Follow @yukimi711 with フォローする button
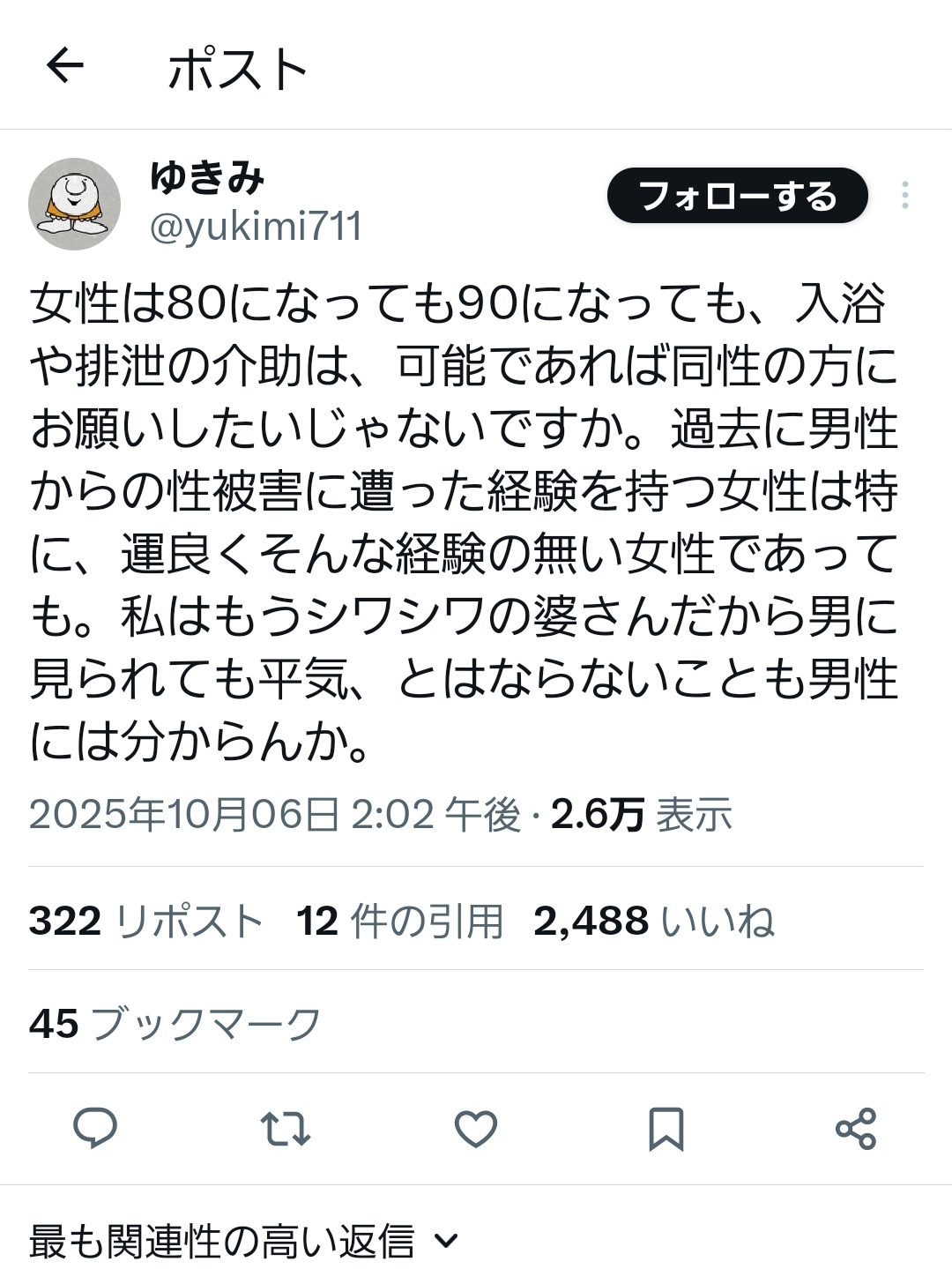The height and width of the screenshot is (1269, 952). (737, 196)
